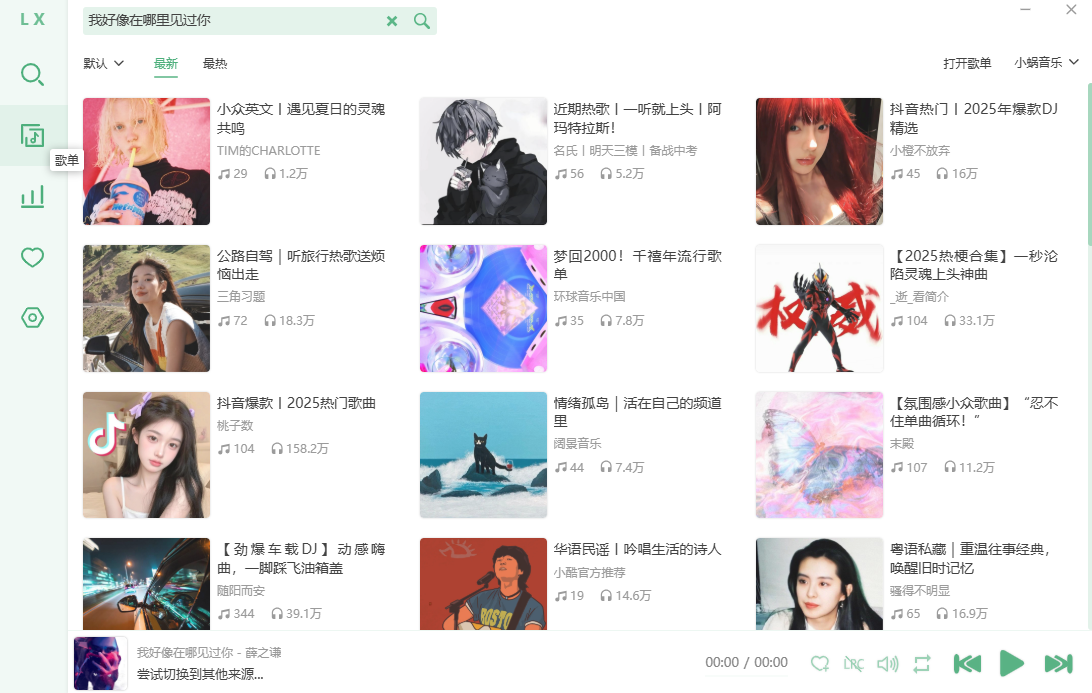Open the 默认 sort dropdown
Image resolution: width=1092 pixels, height=693 pixels.
(104, 63)
